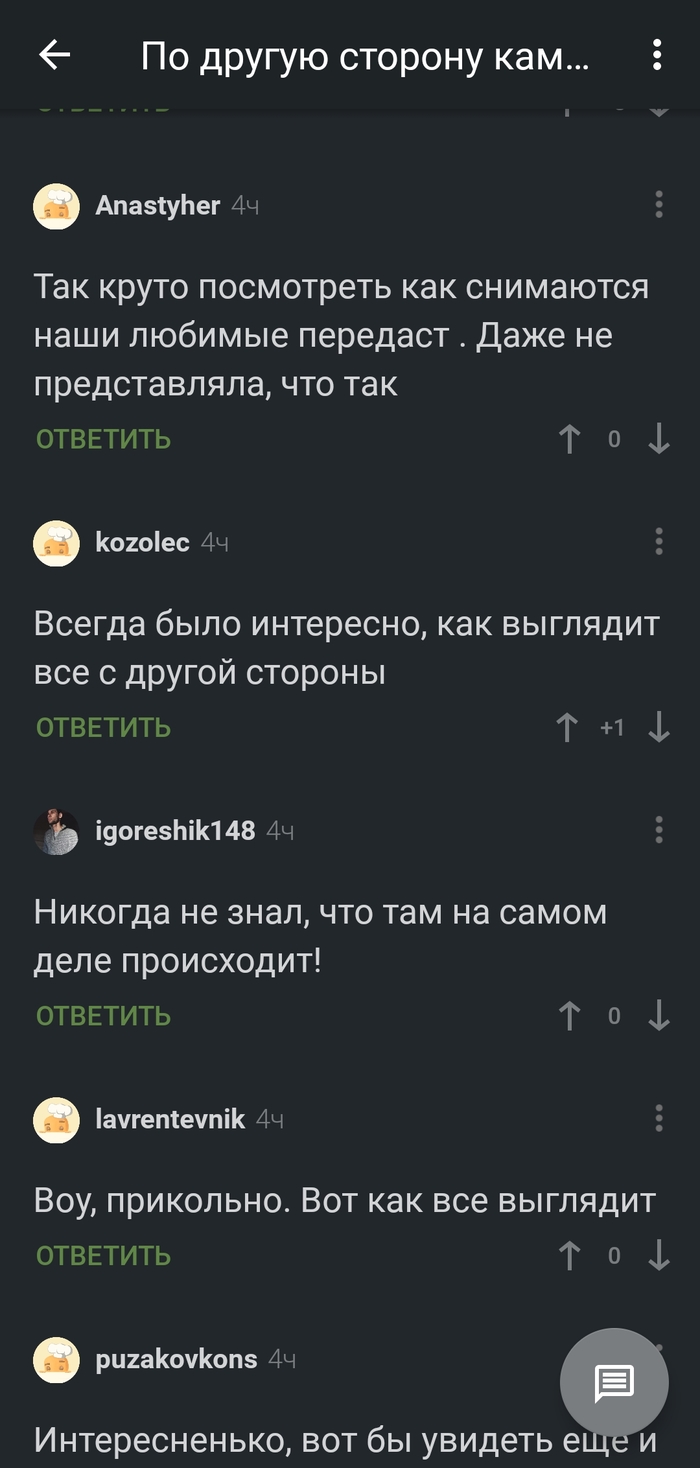Go back using the top arrow
700x1468 pixels.
[54, 55]
